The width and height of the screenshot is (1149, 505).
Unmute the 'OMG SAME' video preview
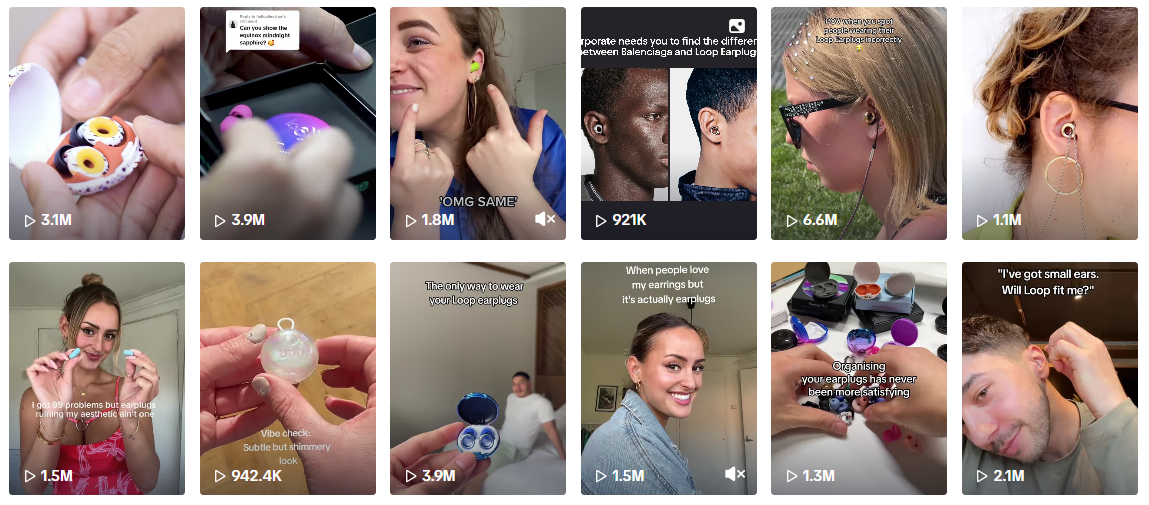click(x=545, y=219)
